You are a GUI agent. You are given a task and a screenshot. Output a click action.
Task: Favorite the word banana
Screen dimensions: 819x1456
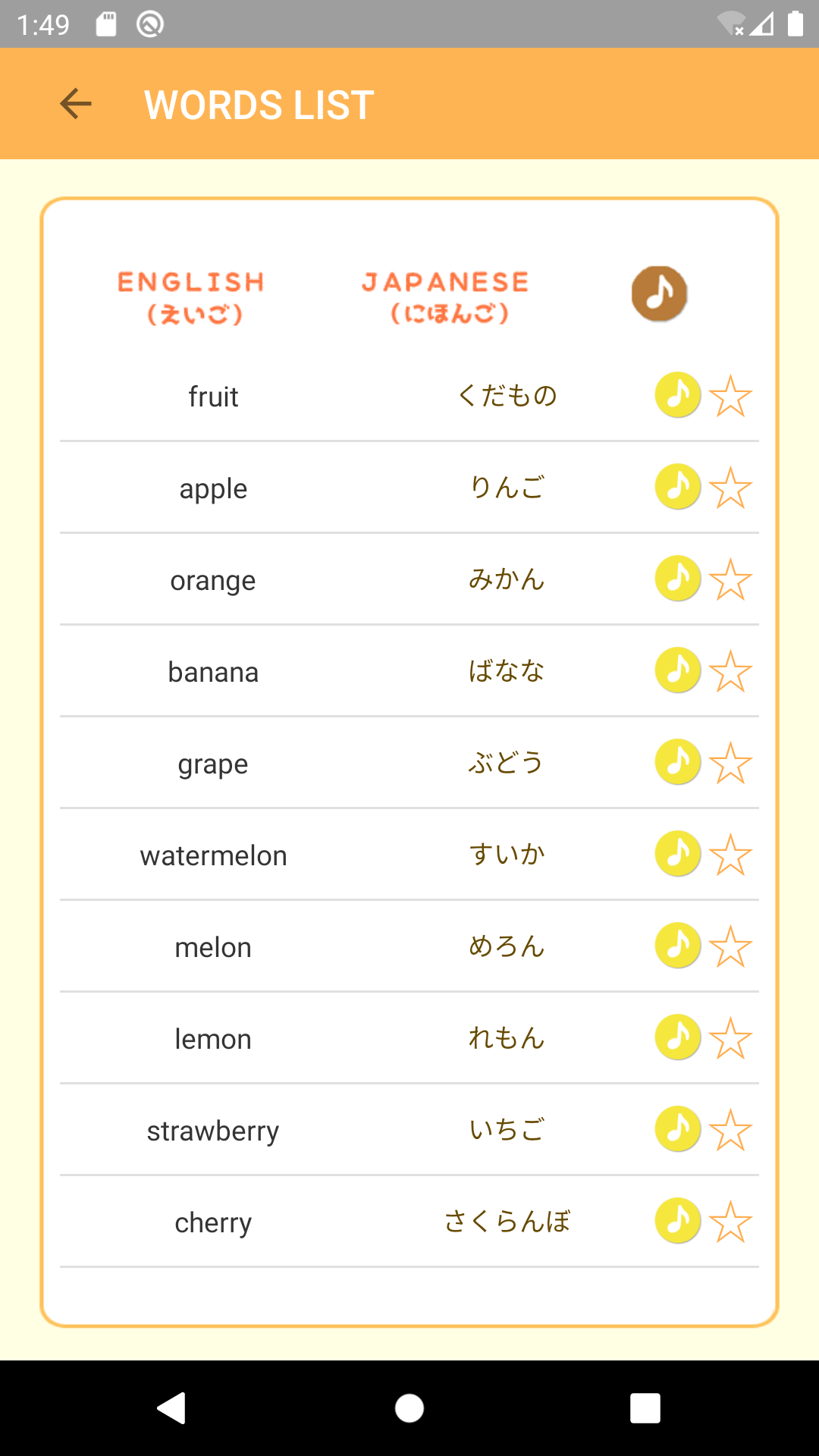(730, 670)
